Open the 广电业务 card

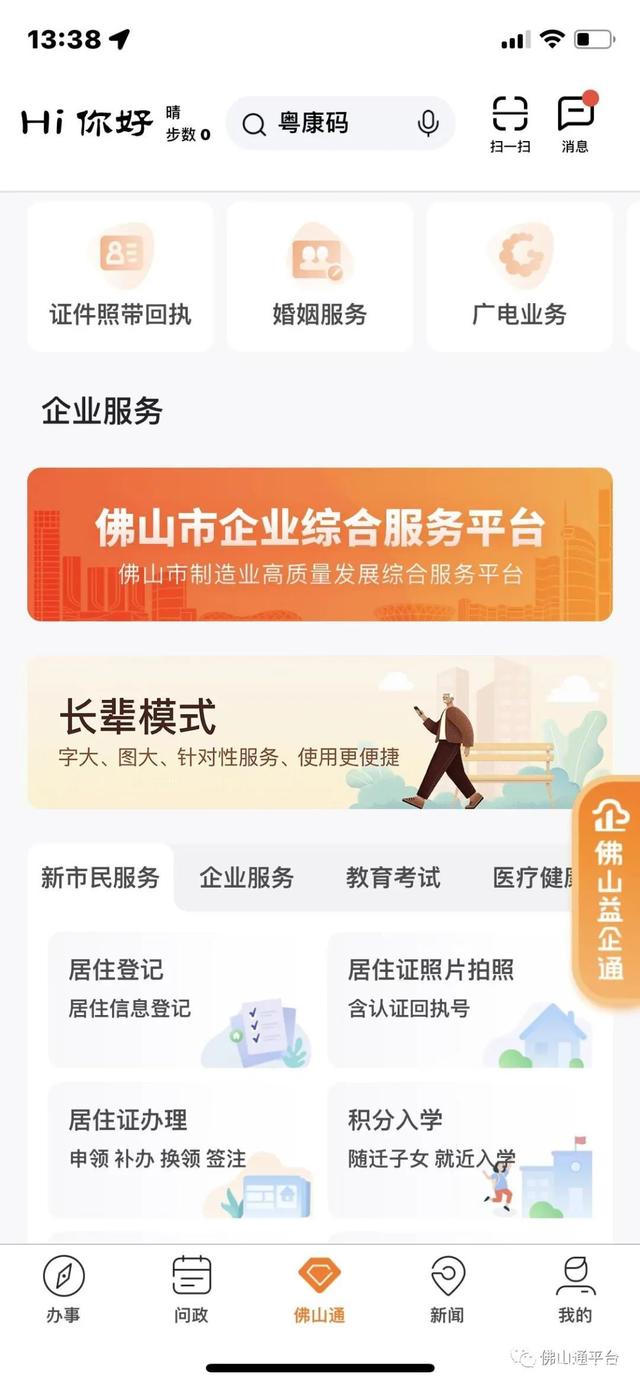(519, 277)
